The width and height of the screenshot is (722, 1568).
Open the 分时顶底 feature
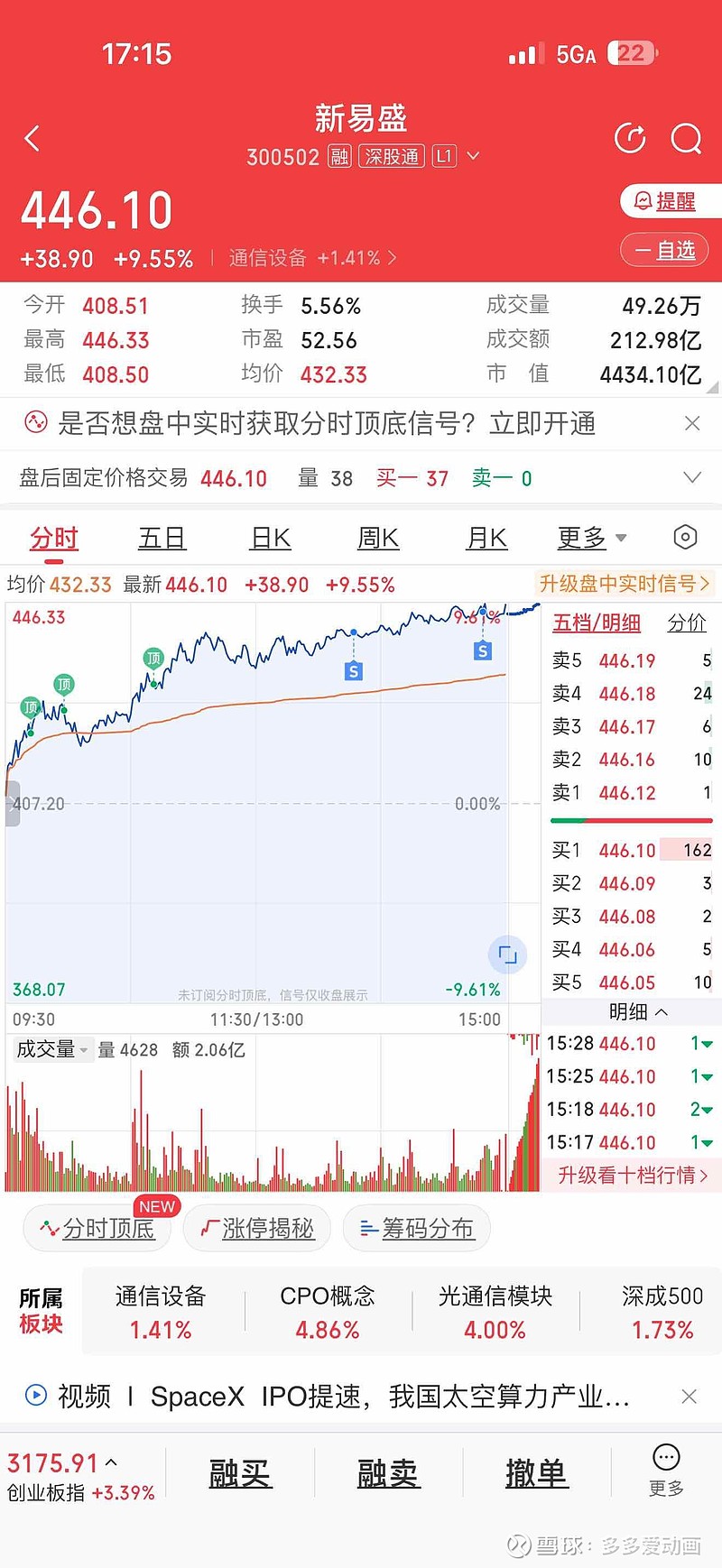point(97,1228)
